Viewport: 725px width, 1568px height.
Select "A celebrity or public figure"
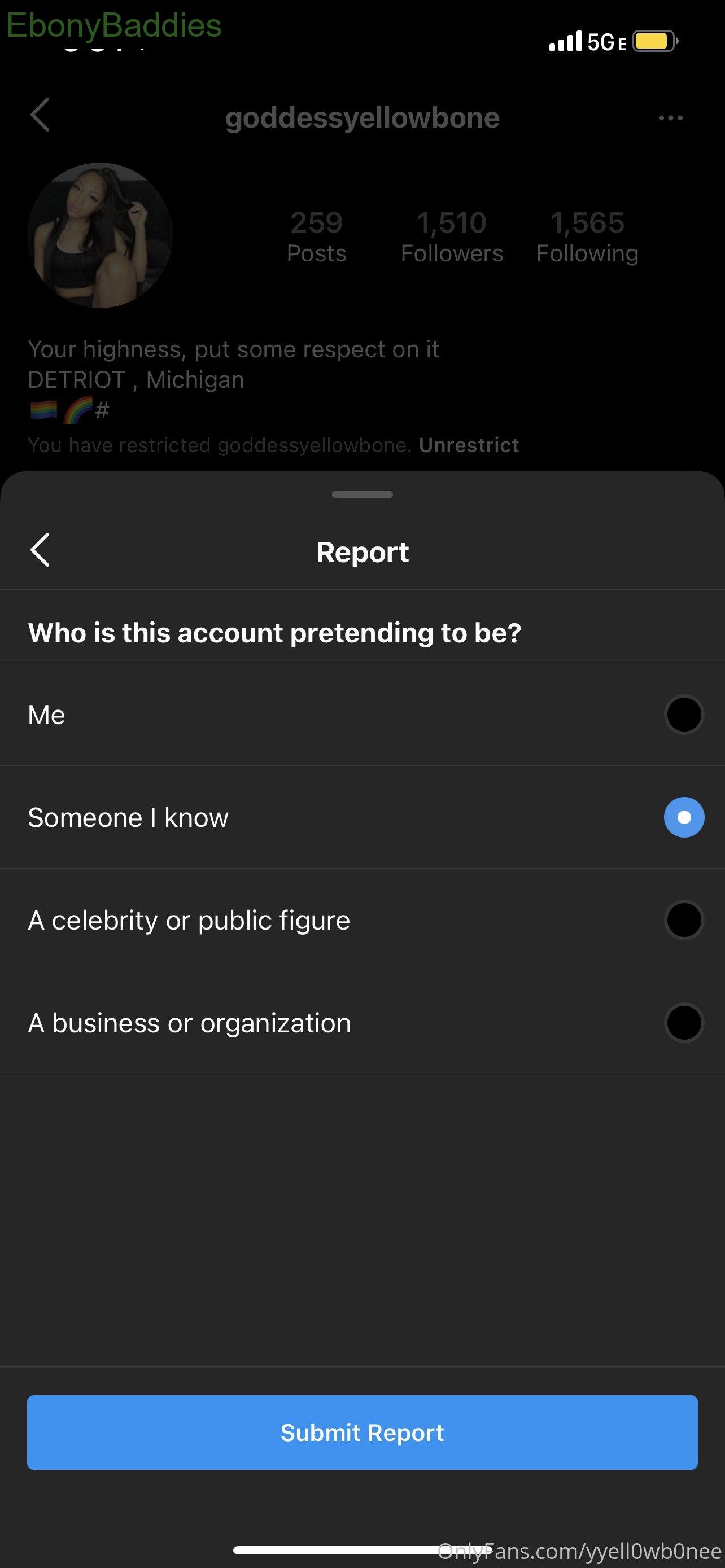[x=362, y=921]
